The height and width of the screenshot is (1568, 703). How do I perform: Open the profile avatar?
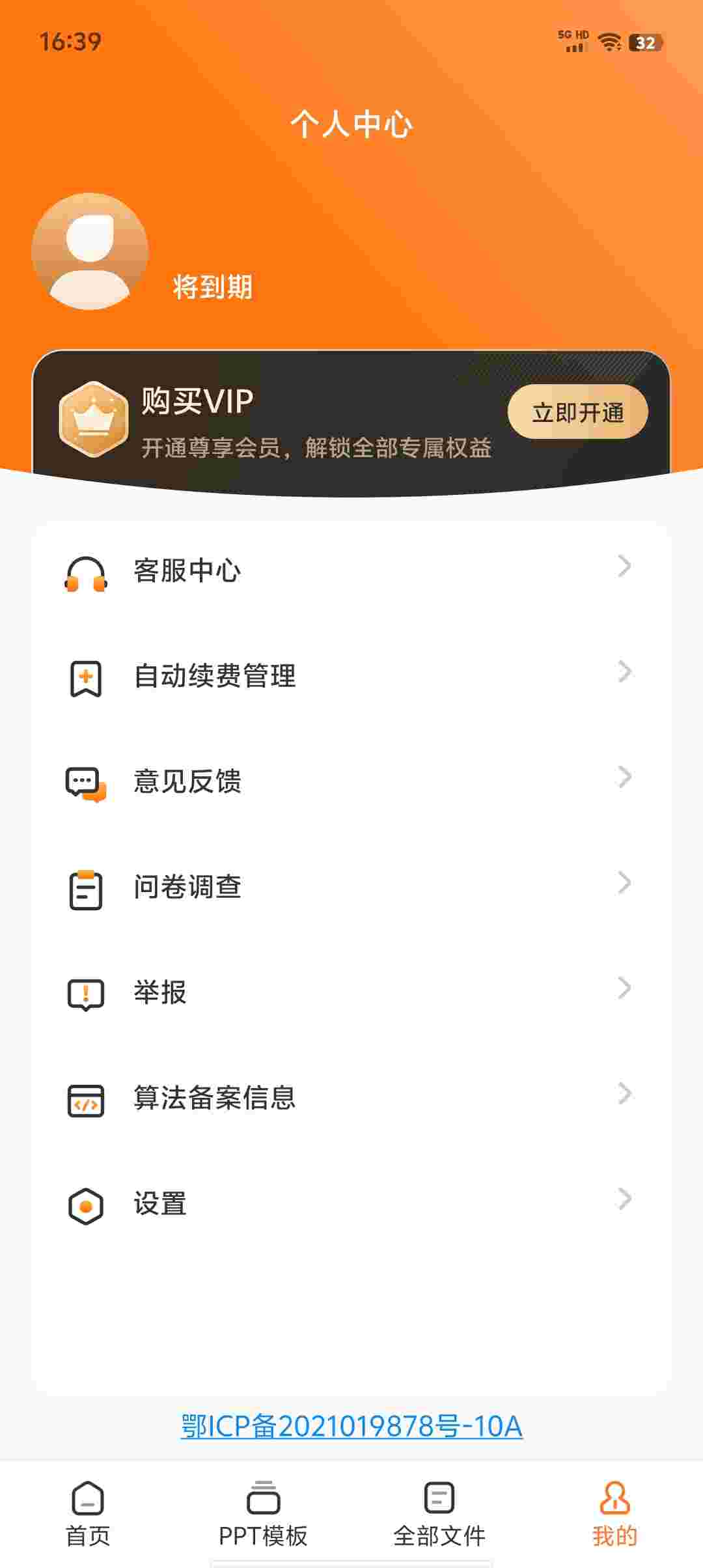pyautogui.click(x=90, y=251)
